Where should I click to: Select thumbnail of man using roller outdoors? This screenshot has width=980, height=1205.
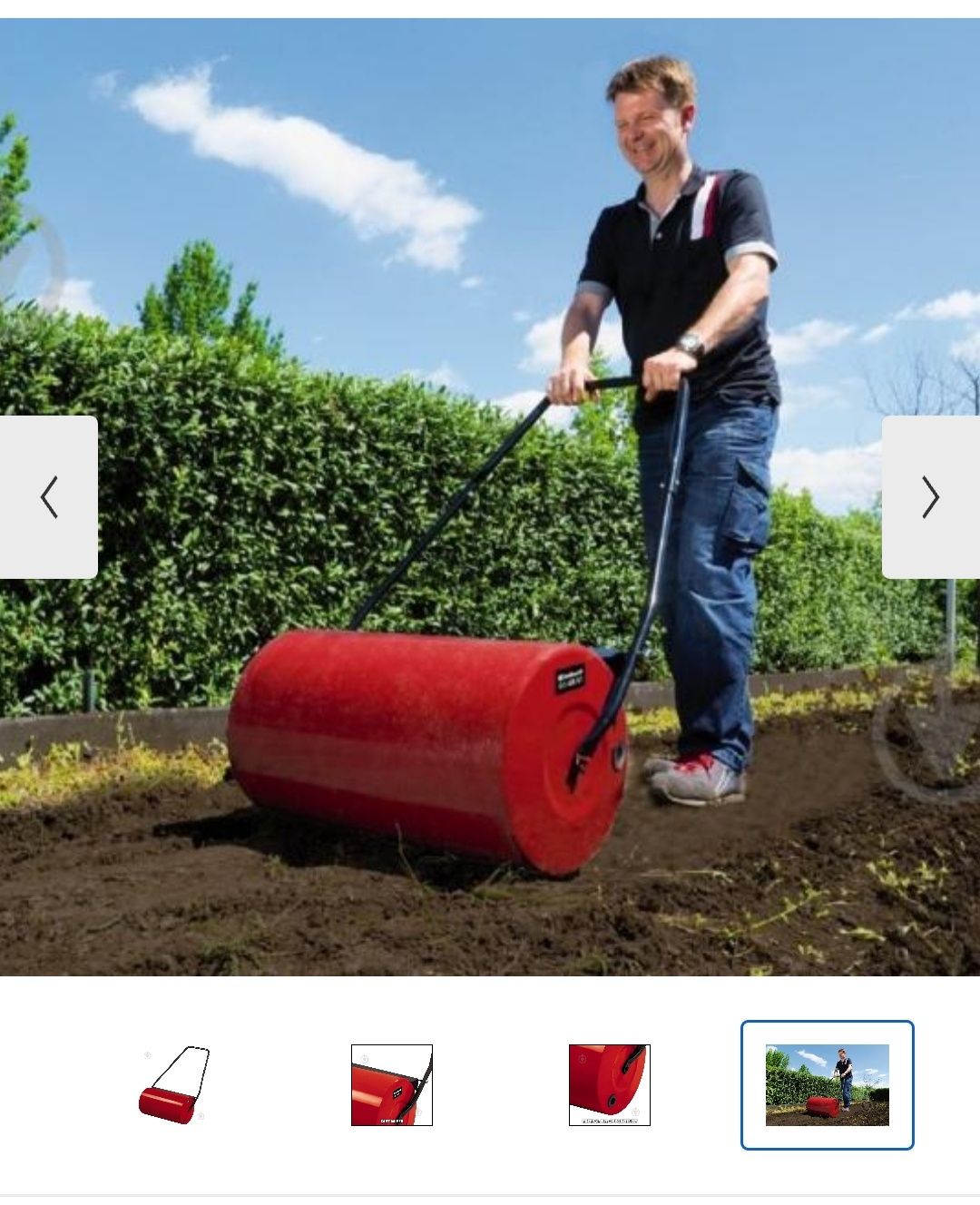point(827,1085)
